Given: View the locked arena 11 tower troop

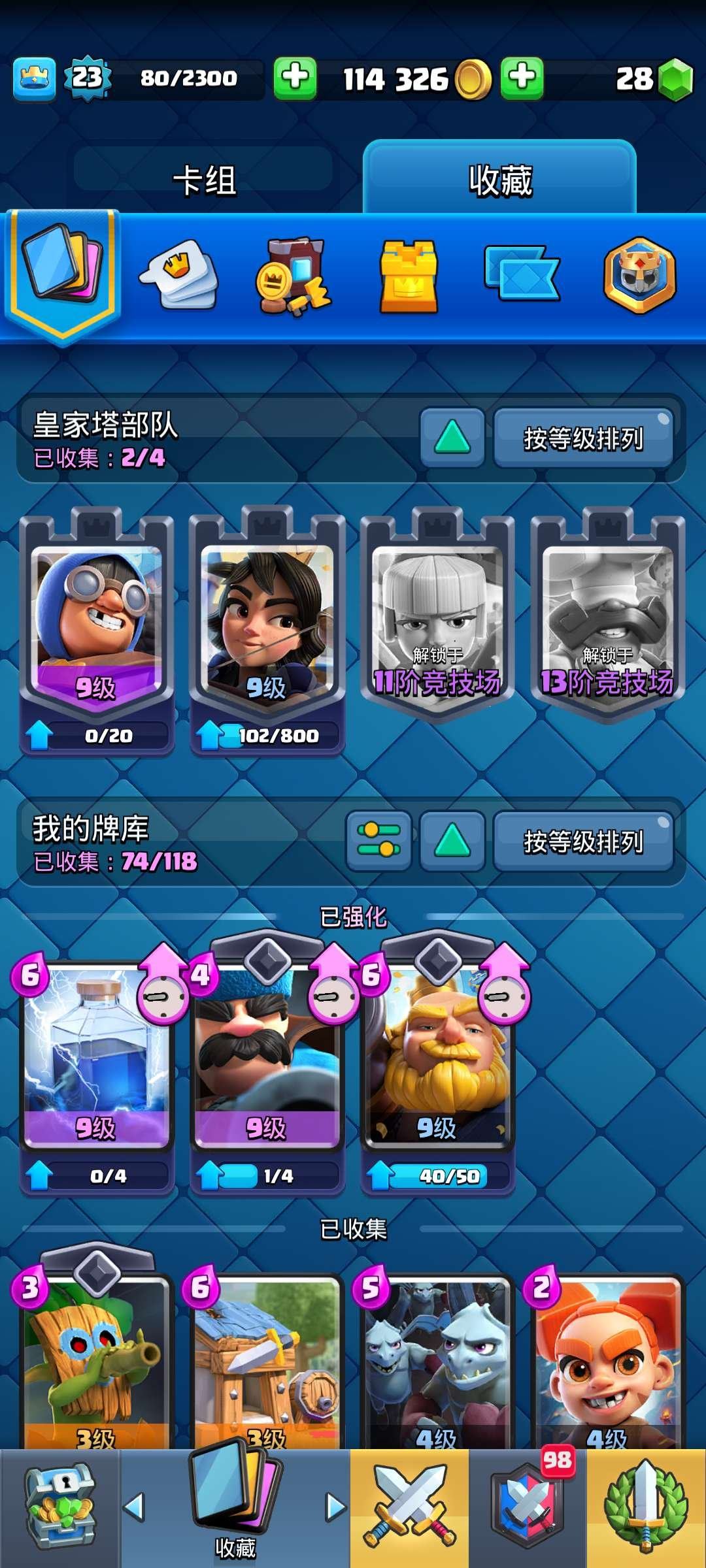Looking at the screenshot, I should [437, 621].
